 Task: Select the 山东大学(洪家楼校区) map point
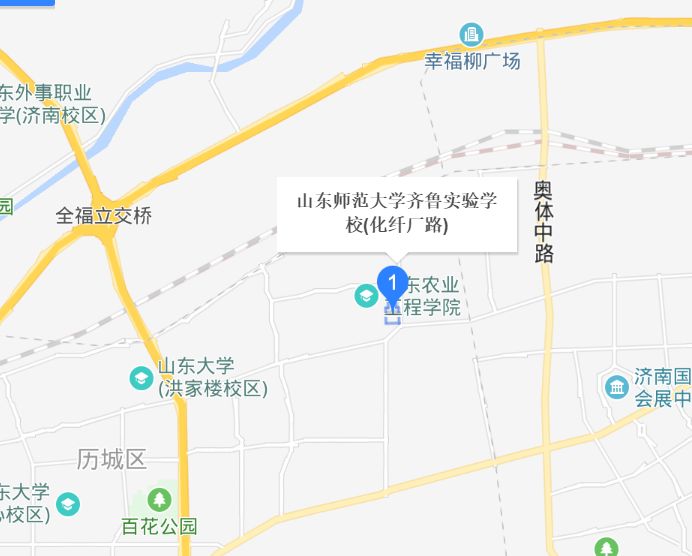coord(142,378)
